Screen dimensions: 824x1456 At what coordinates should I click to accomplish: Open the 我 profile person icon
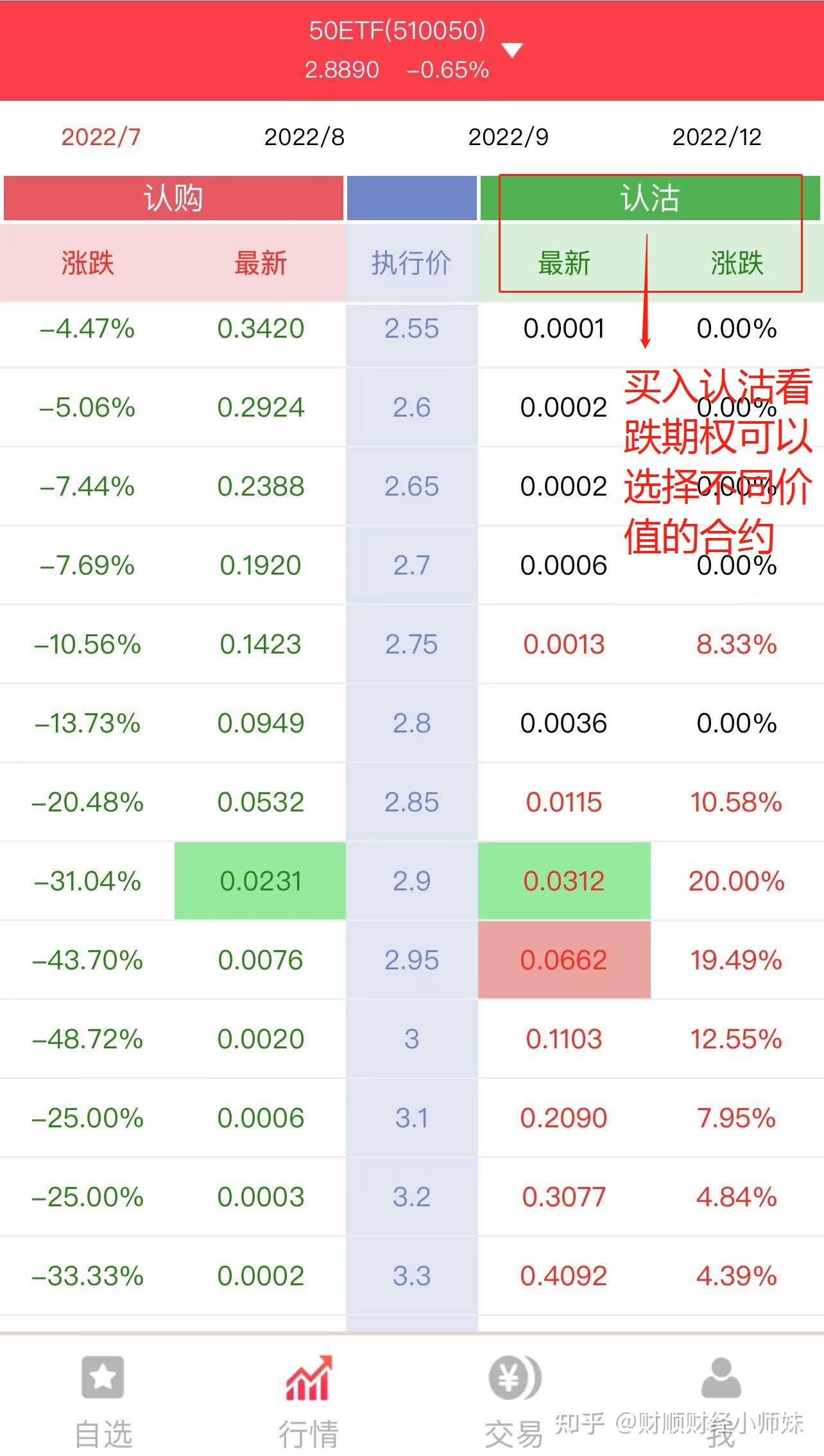[x=720, y=1380]
